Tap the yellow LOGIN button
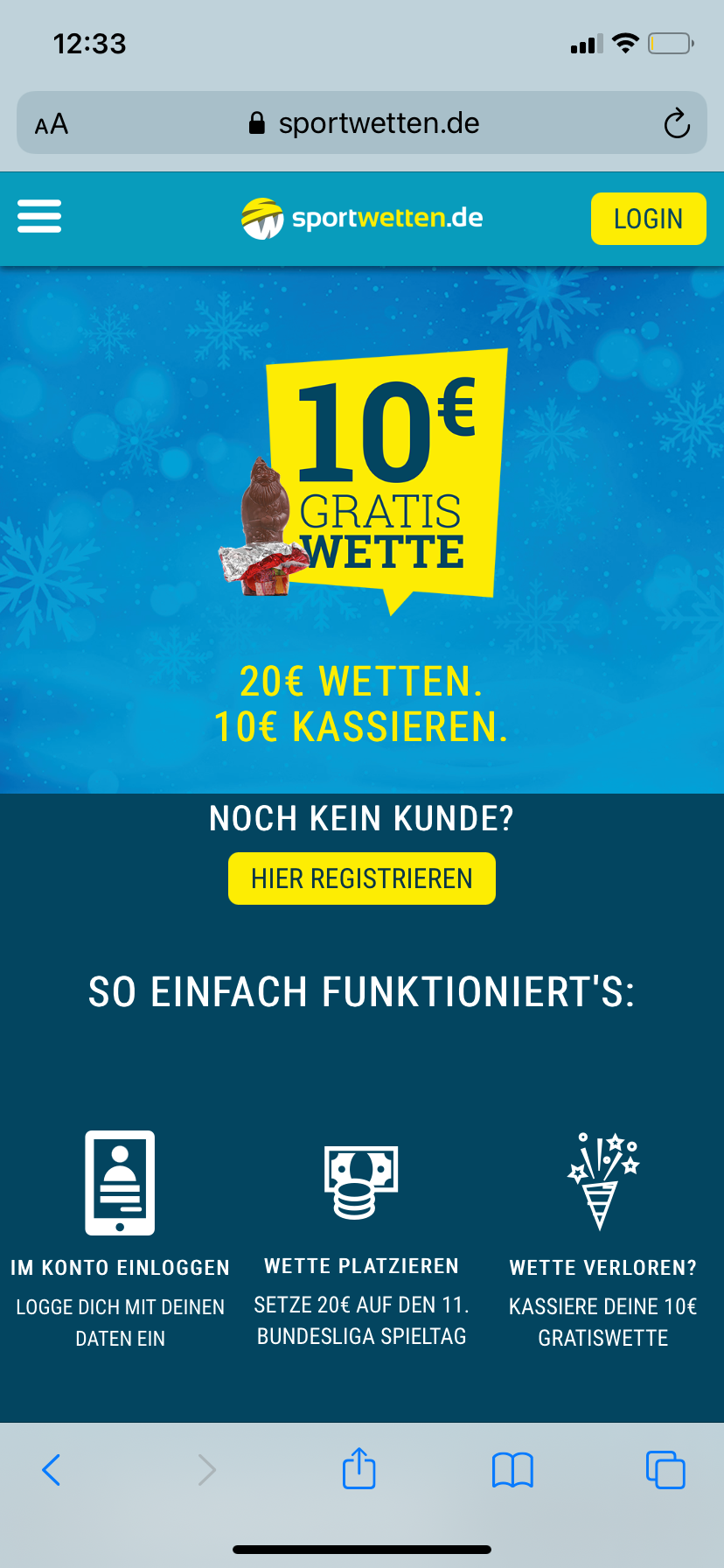724x1568 pixels. click(x=648, y=219)
